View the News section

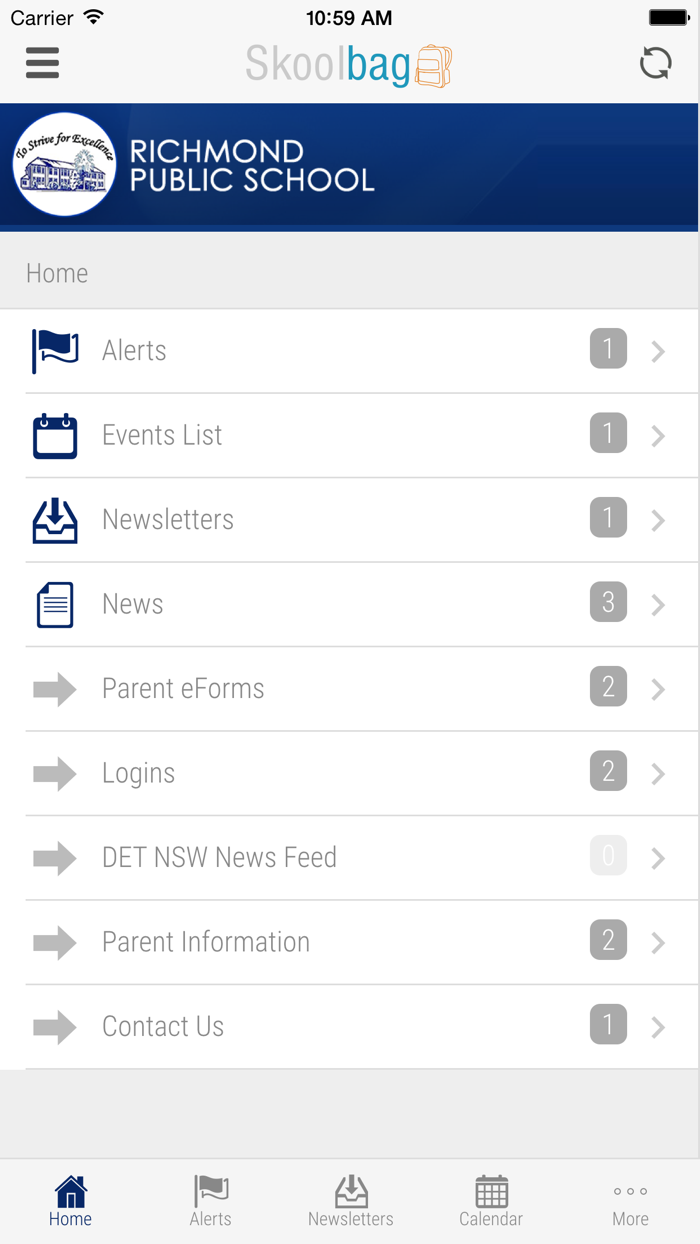tap(350, 604)
